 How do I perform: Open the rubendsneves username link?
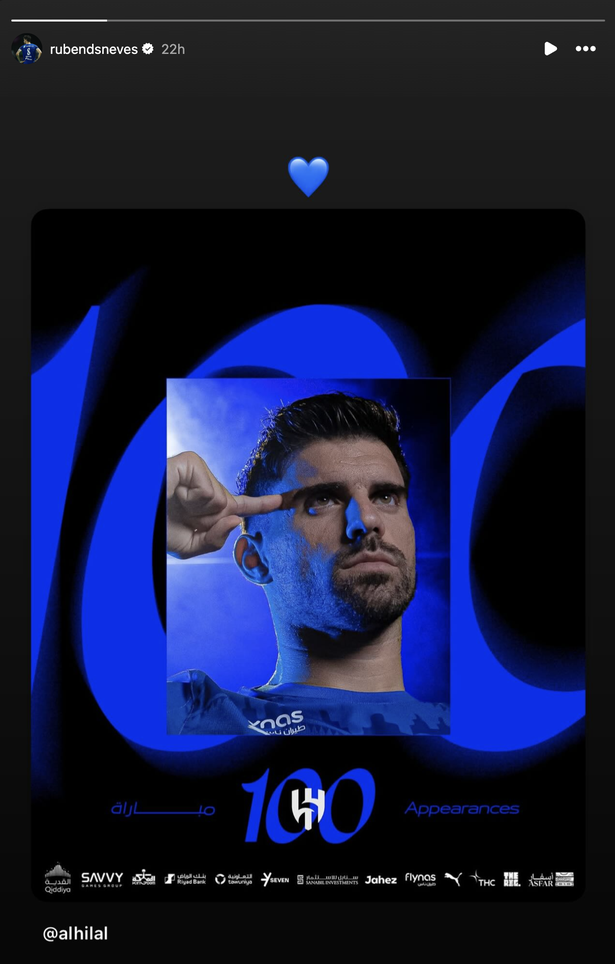(94, 49)
